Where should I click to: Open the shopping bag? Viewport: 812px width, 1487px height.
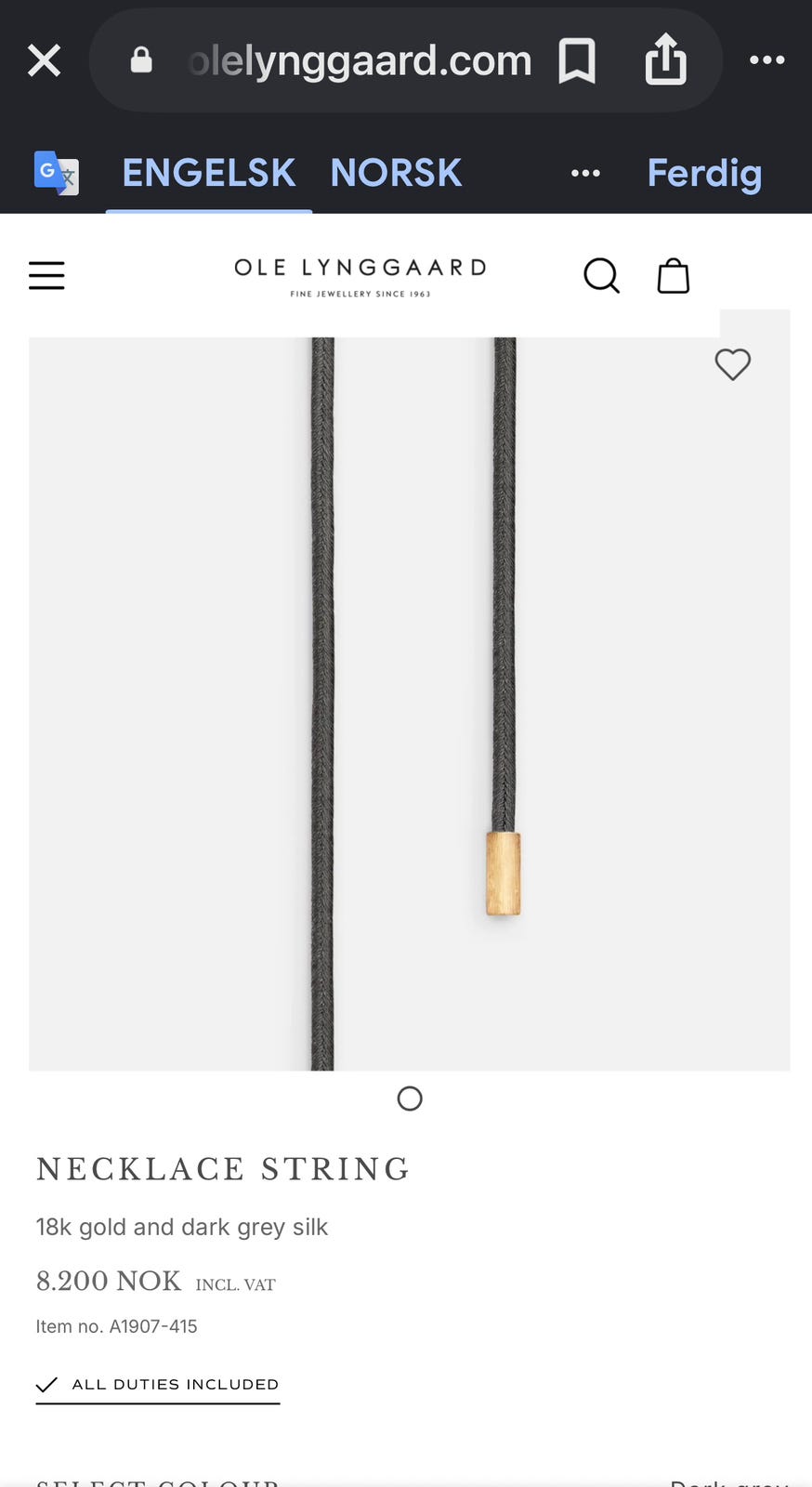[x=674, y=275]
